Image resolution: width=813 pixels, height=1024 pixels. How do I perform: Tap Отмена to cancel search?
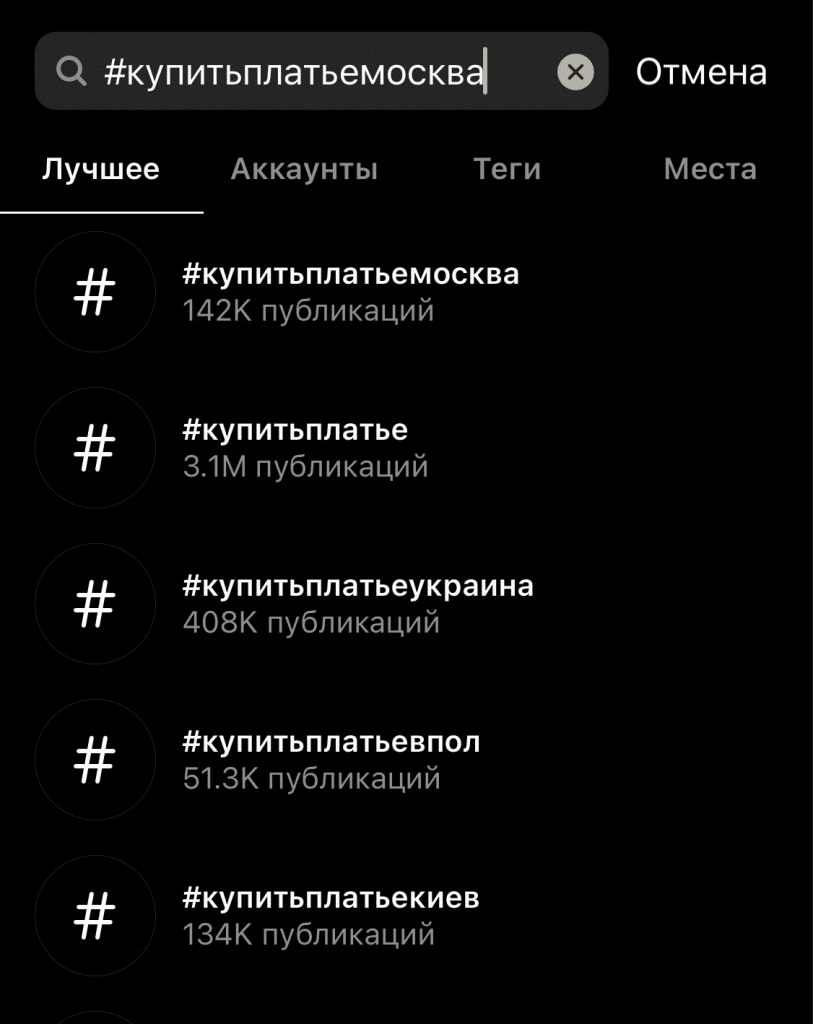click(x=701, y=72)
